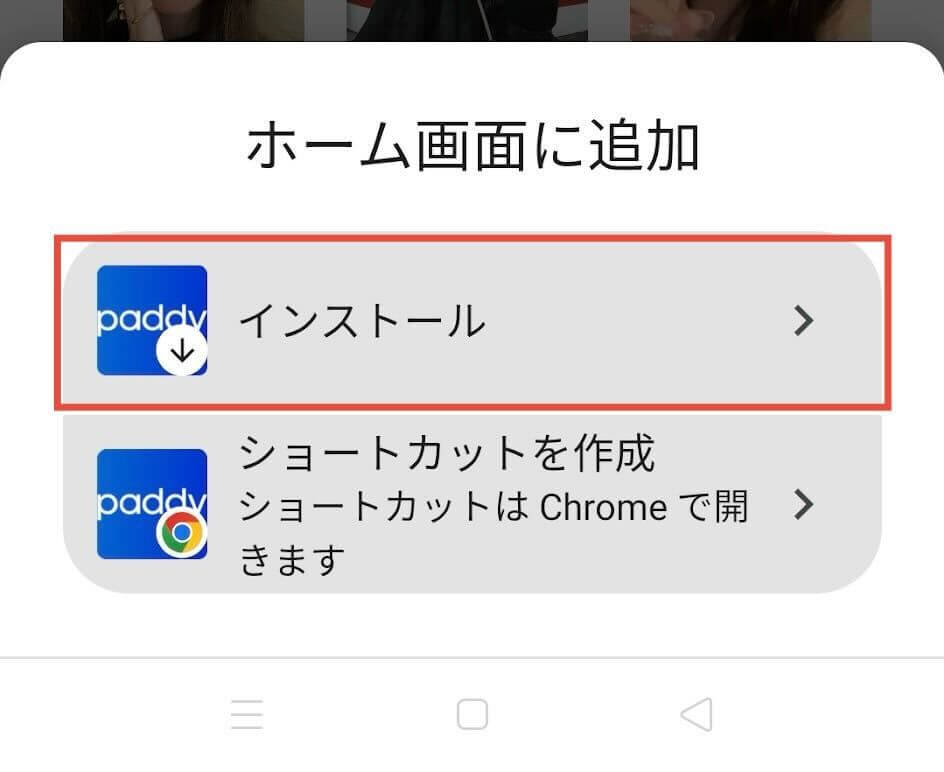Go to the home screen
The width and height of the screenshot is (944, 772).
tap(472, 714)
